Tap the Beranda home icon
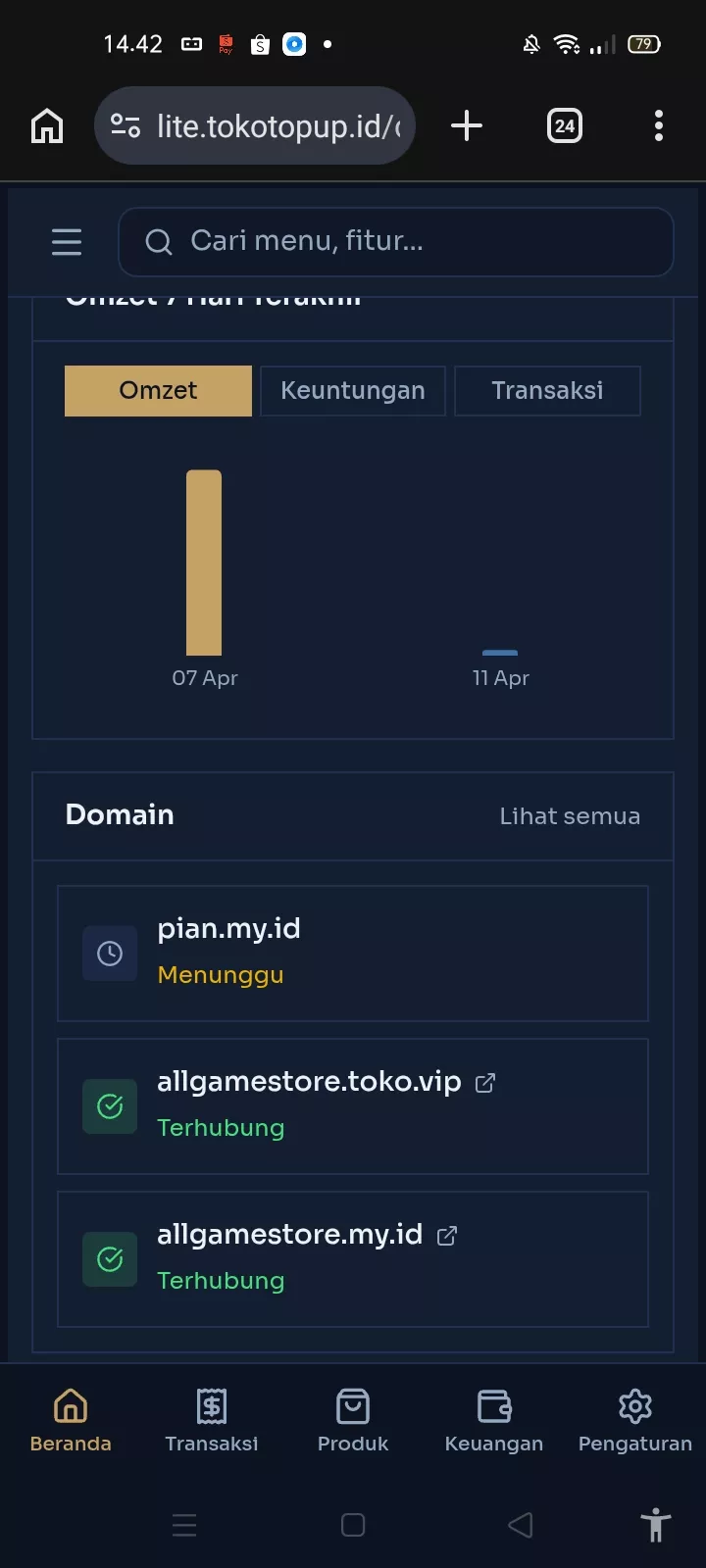This screenshot has height=1568, width=706. 70,1404
